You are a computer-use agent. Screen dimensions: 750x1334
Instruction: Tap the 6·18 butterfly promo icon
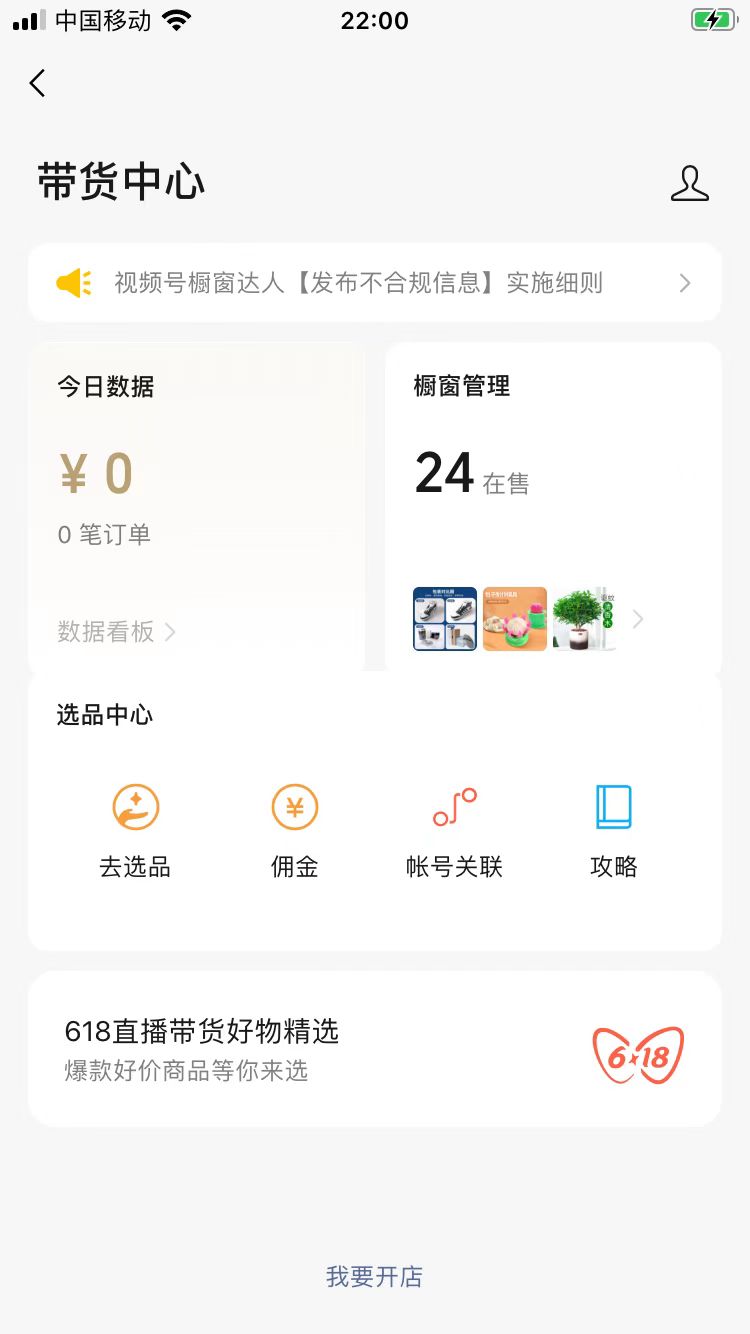[x=637, y=1053]
